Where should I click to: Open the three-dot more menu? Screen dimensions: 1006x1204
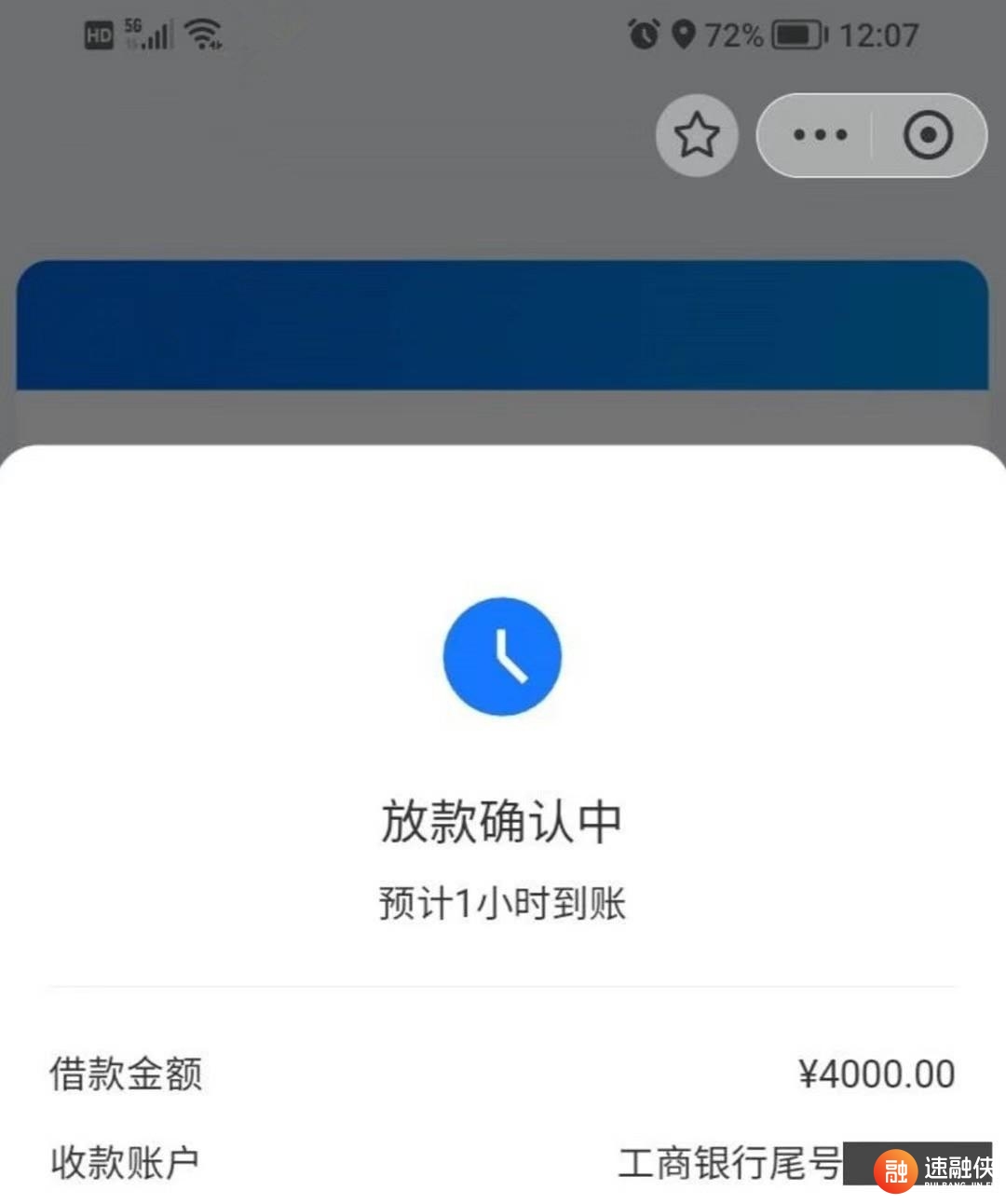820,135
